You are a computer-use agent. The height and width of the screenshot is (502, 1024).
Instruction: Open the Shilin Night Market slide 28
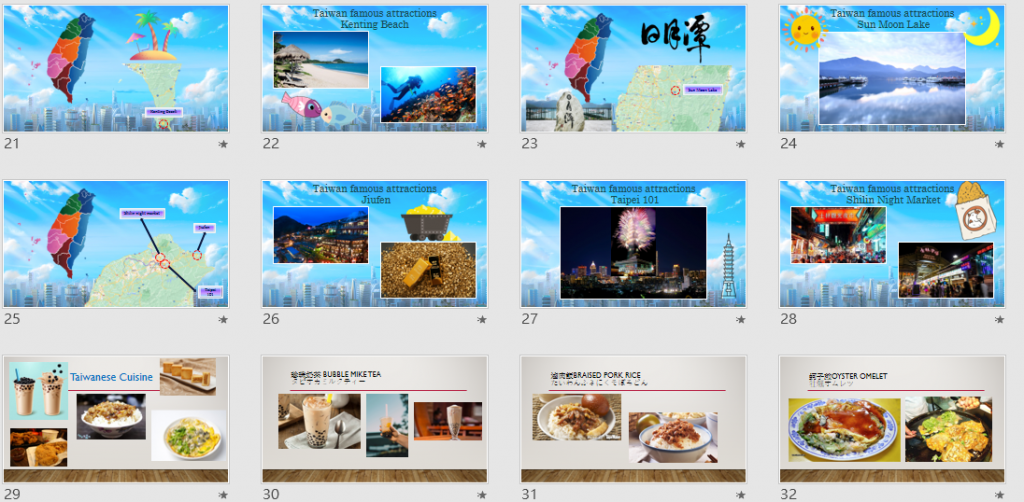click(x=892, y=244)
